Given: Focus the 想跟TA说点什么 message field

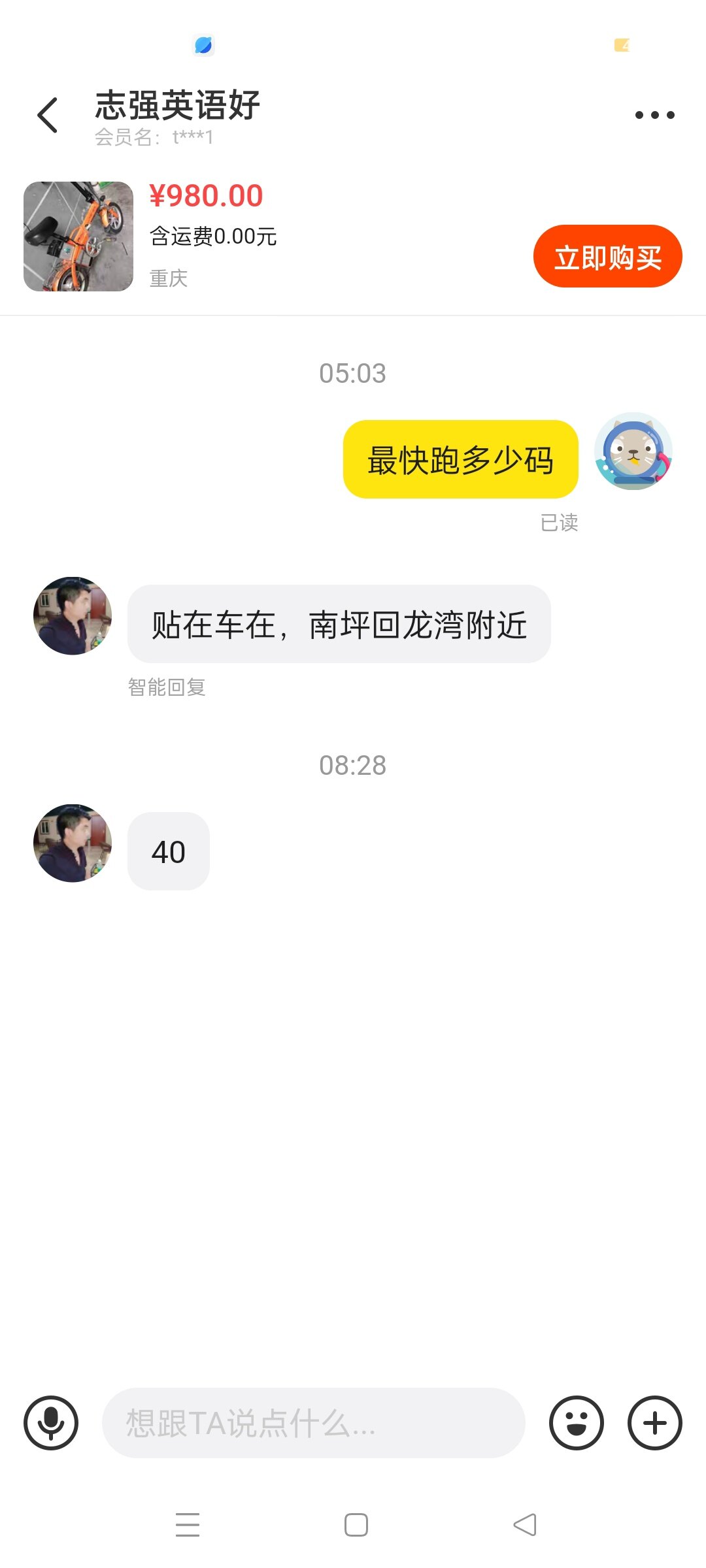Looking at the screenshot, I should click(314, 1422).
